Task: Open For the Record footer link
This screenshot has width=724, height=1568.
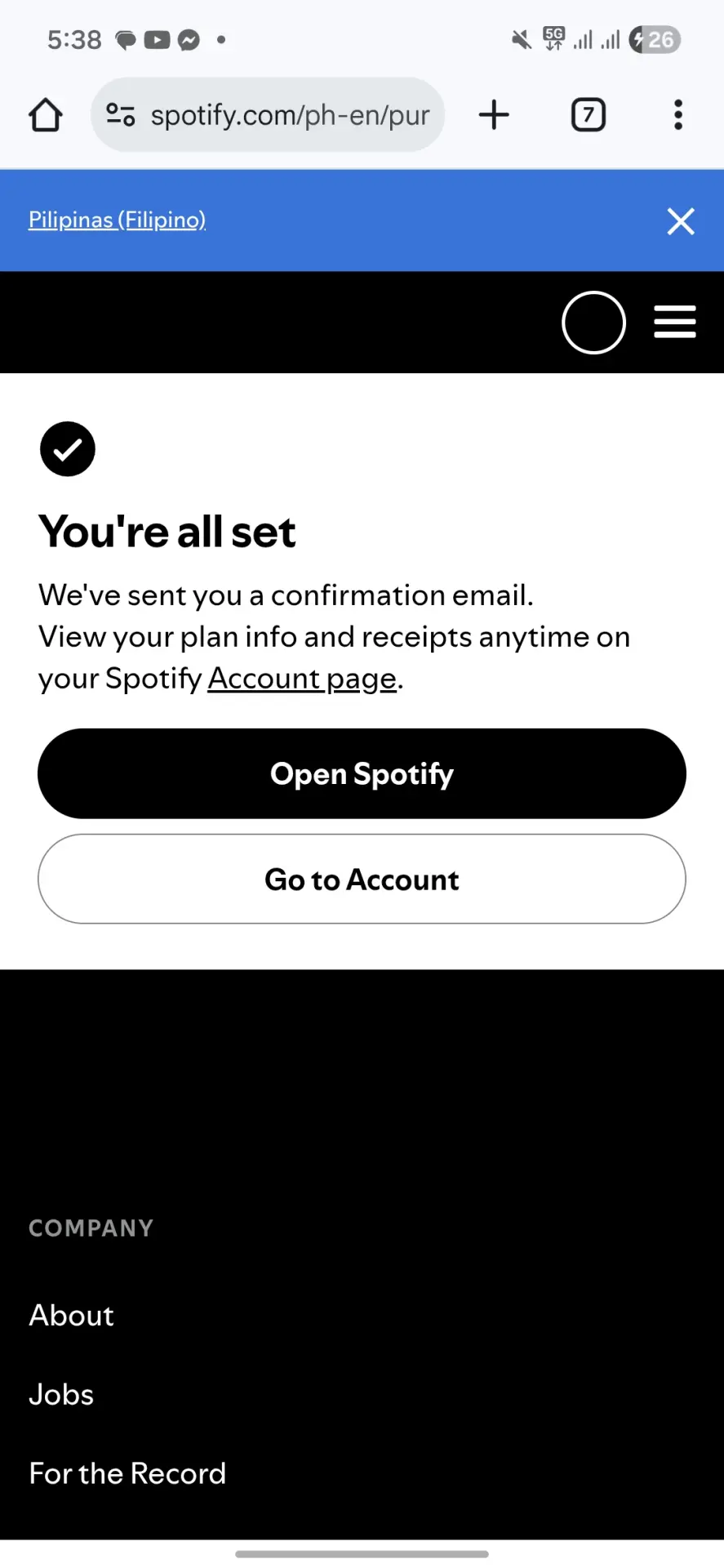Action: 127,1473
